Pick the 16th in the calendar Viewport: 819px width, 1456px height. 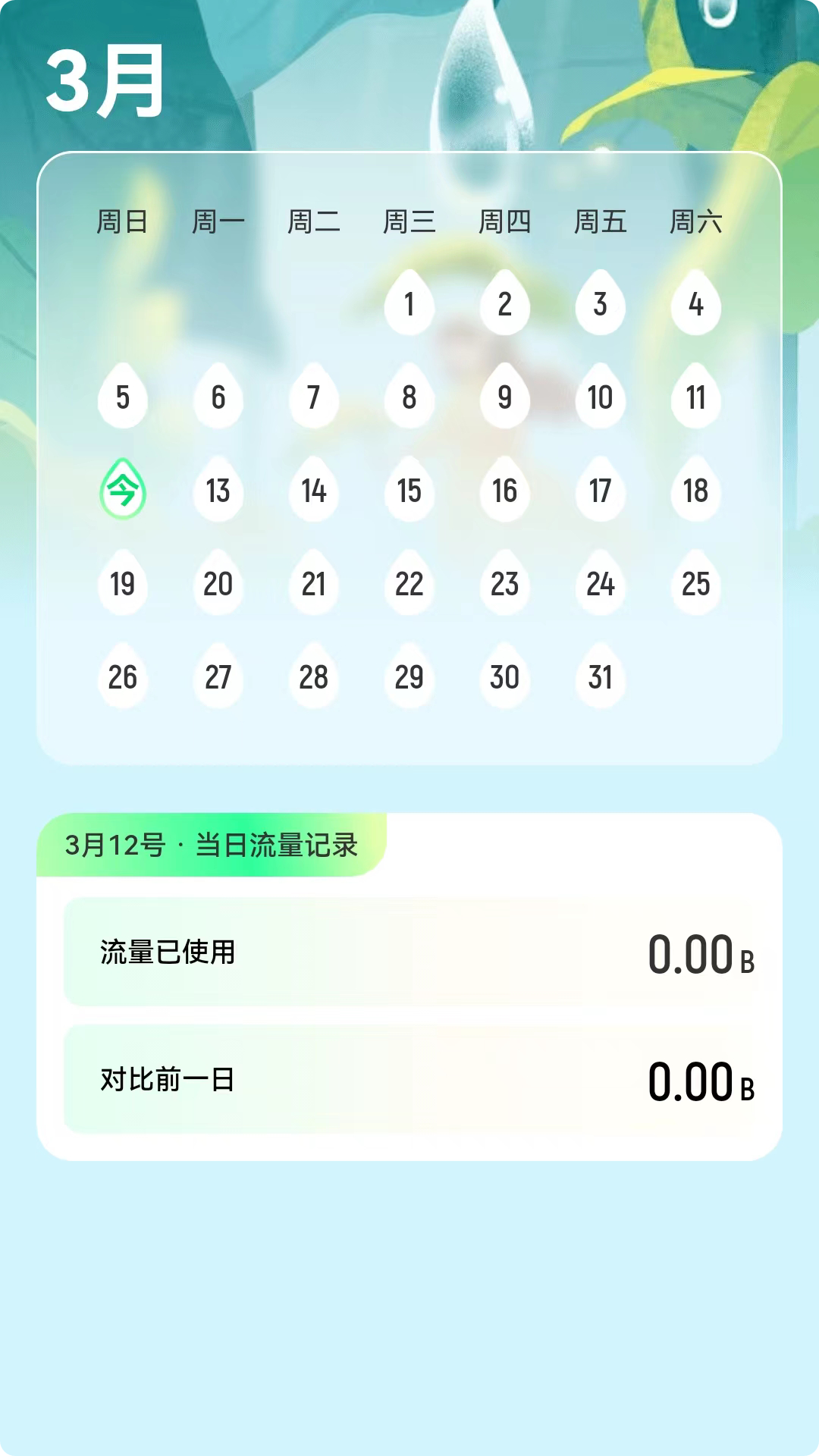pyautogui.click(x=505, y=490)
